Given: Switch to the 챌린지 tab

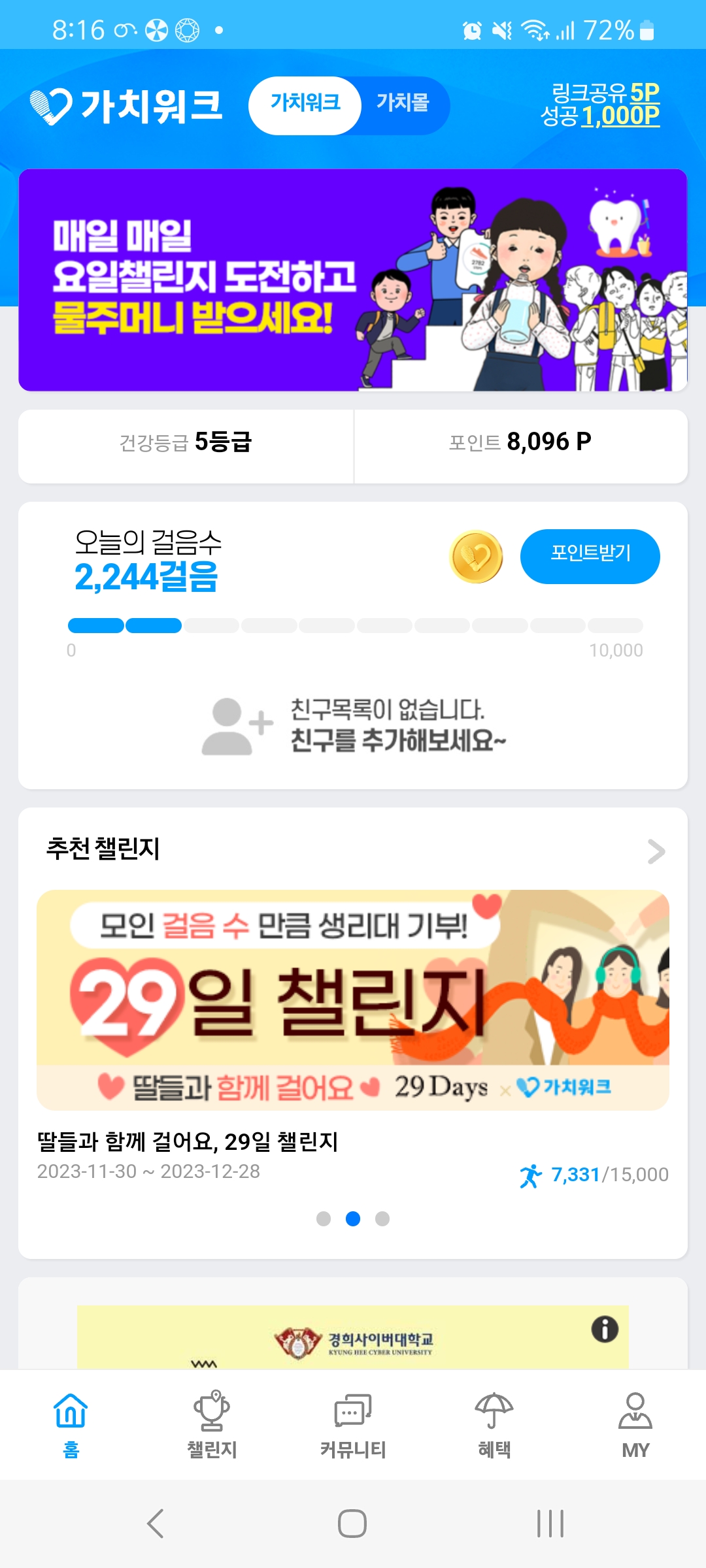Looking at the screenshot, I should [212, 1423].
